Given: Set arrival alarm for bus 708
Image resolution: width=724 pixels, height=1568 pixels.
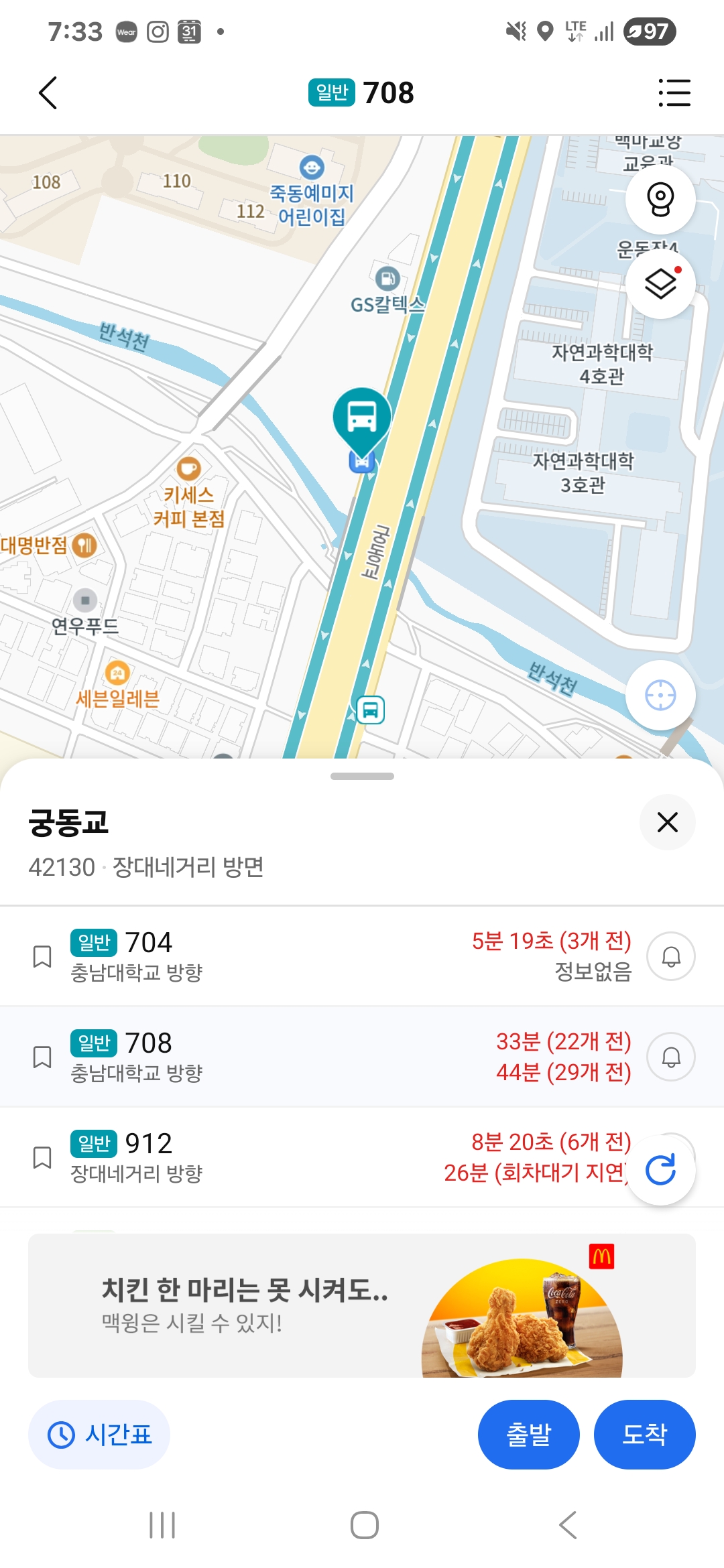Looking at the screenshot, I should [671, 1057].
